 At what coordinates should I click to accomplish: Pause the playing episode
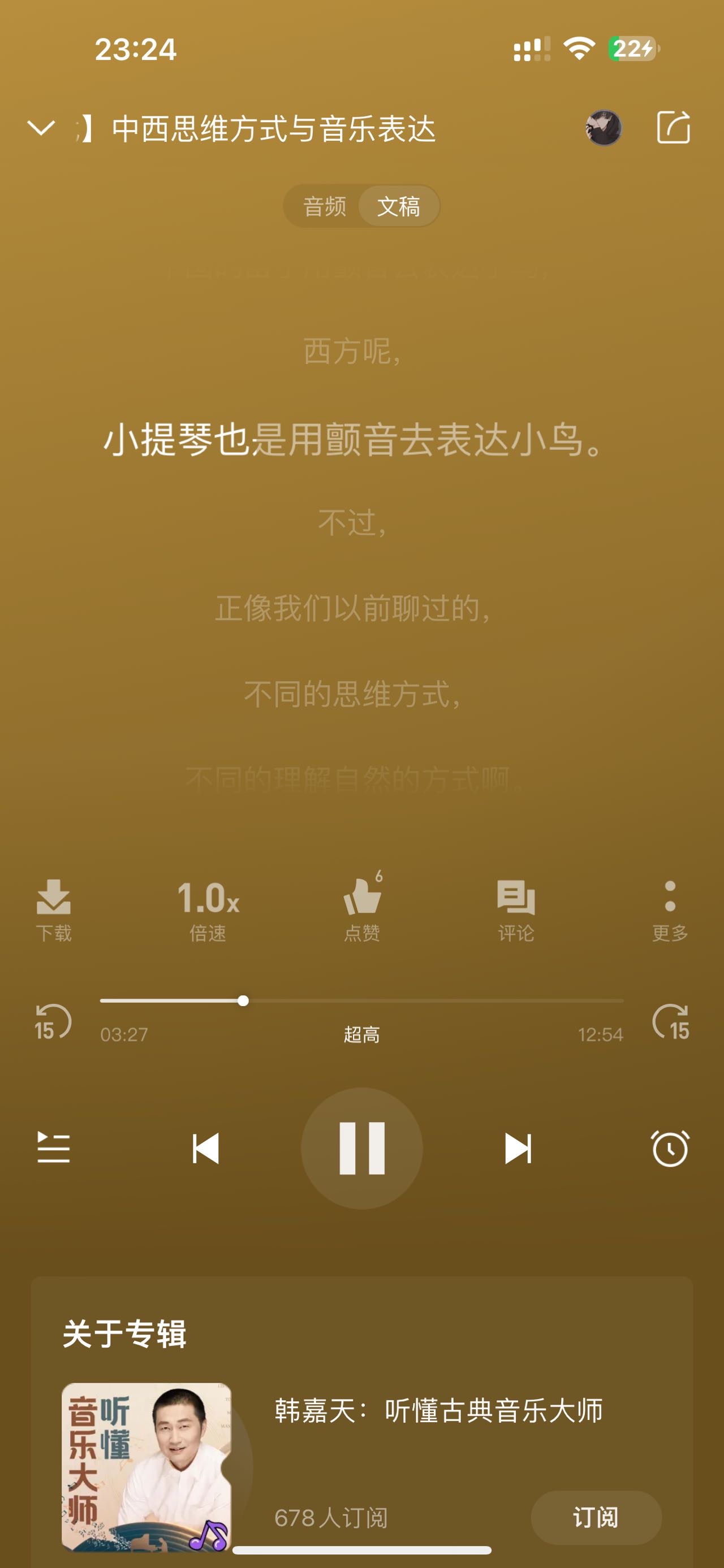361,1148
